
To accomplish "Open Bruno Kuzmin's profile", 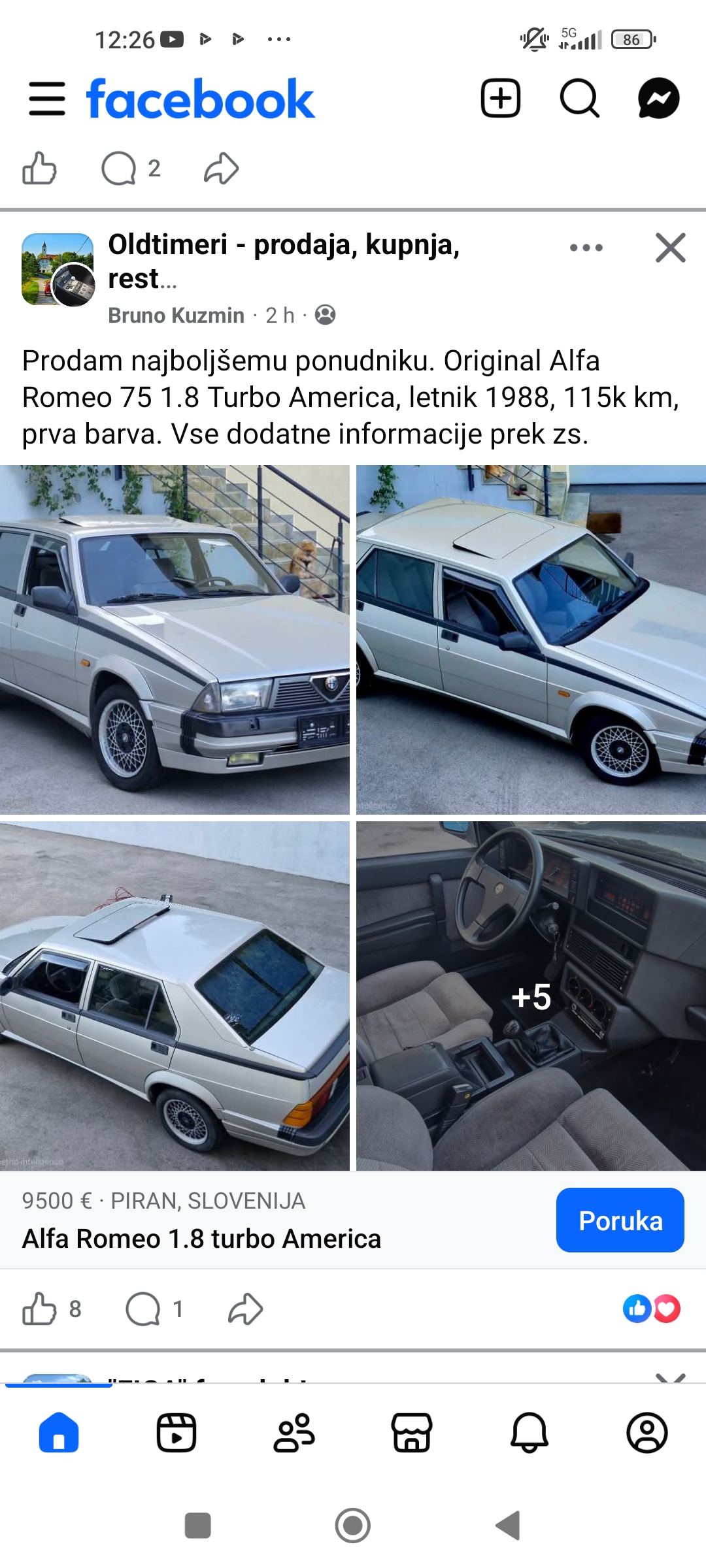I will click(x=176, y=316).
